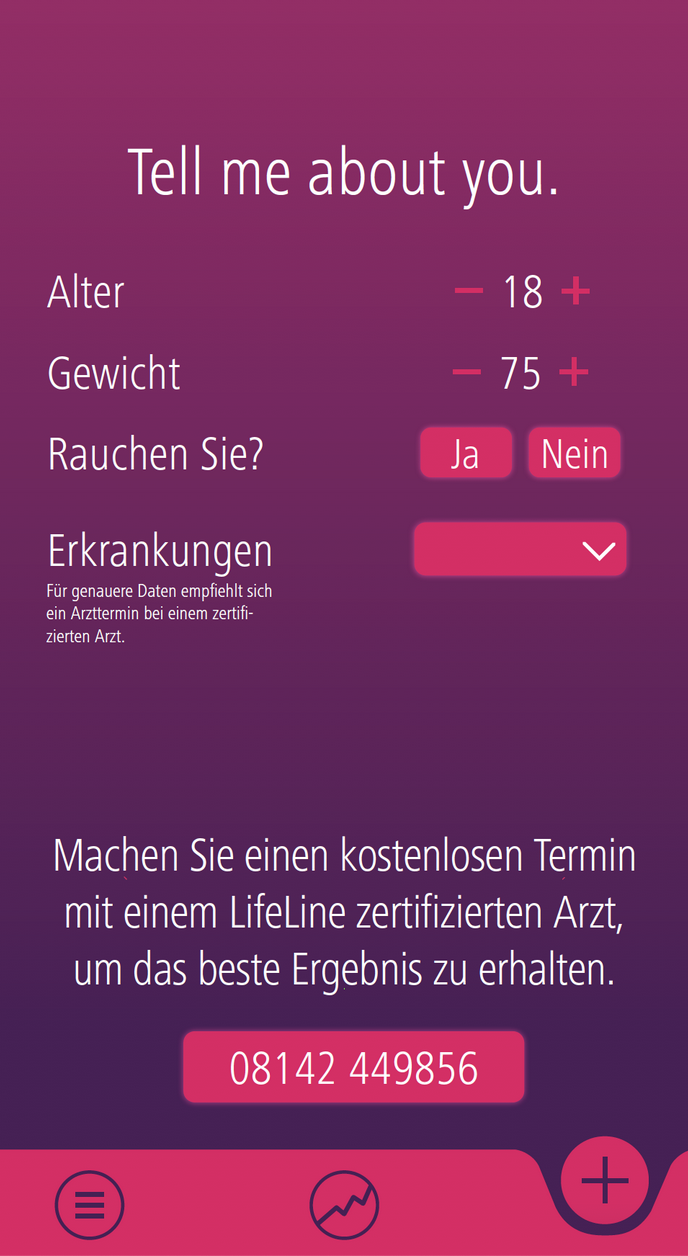Answer Nein to Rauchen Sie?
The height and width of the screenshot is (1256, 688).
[574, 453]
